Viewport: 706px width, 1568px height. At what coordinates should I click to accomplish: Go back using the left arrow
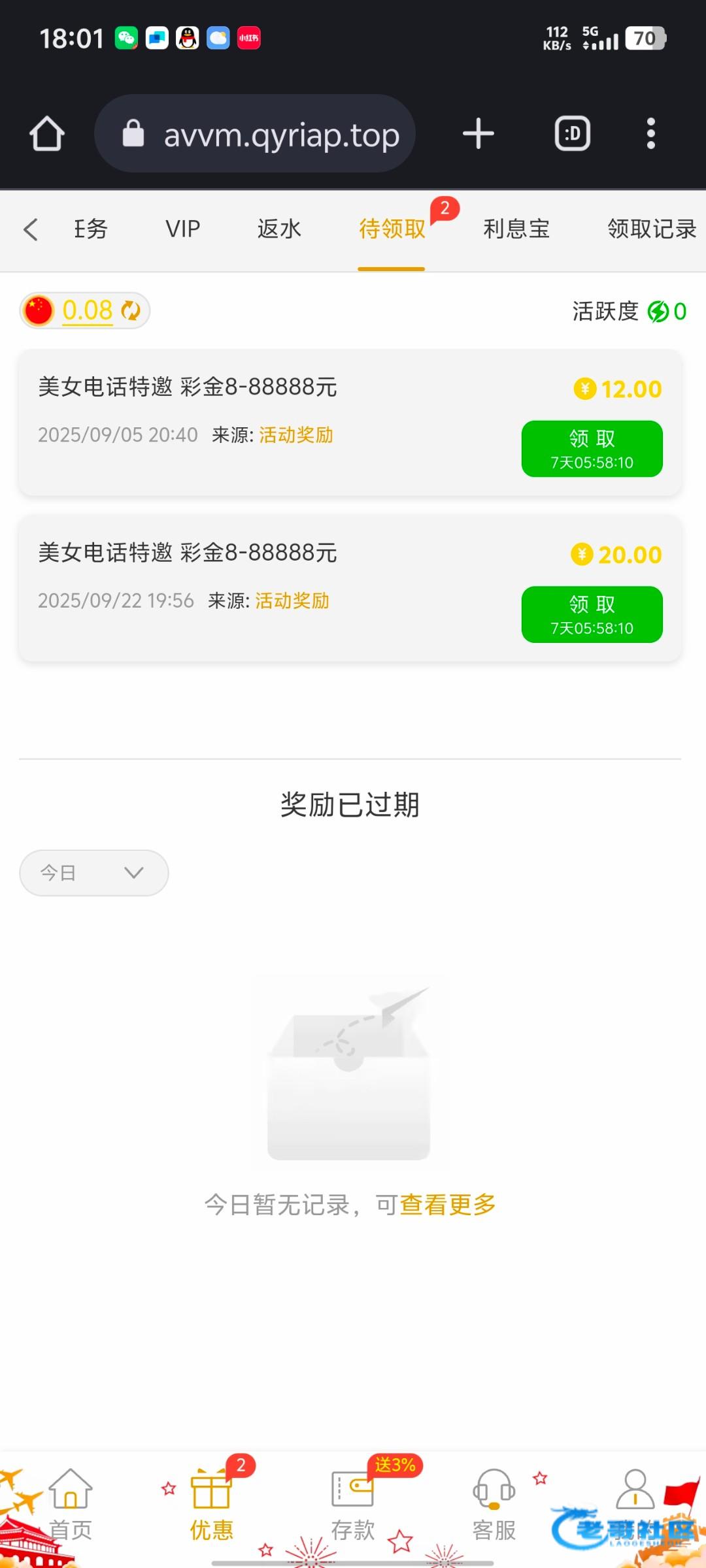(x=30, y=229)
